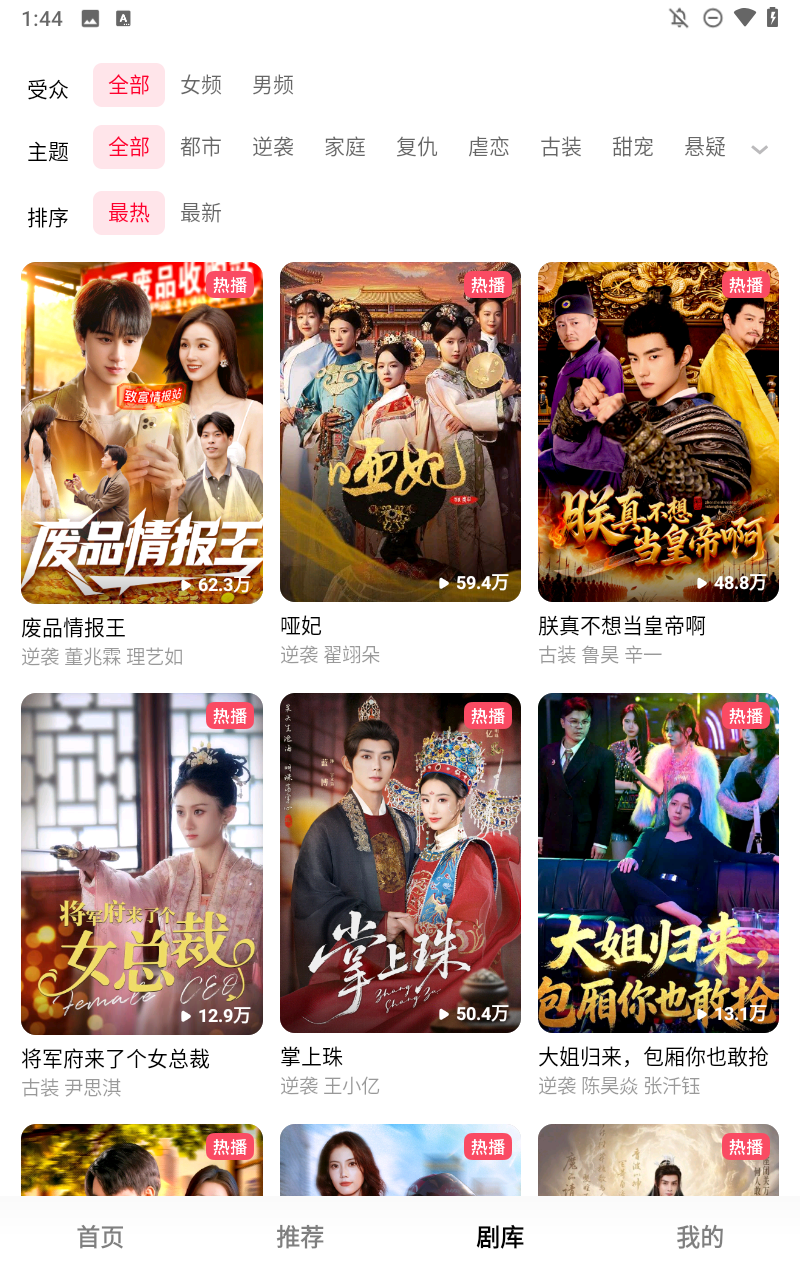Open the 我的 tab

coord(700,1237)
